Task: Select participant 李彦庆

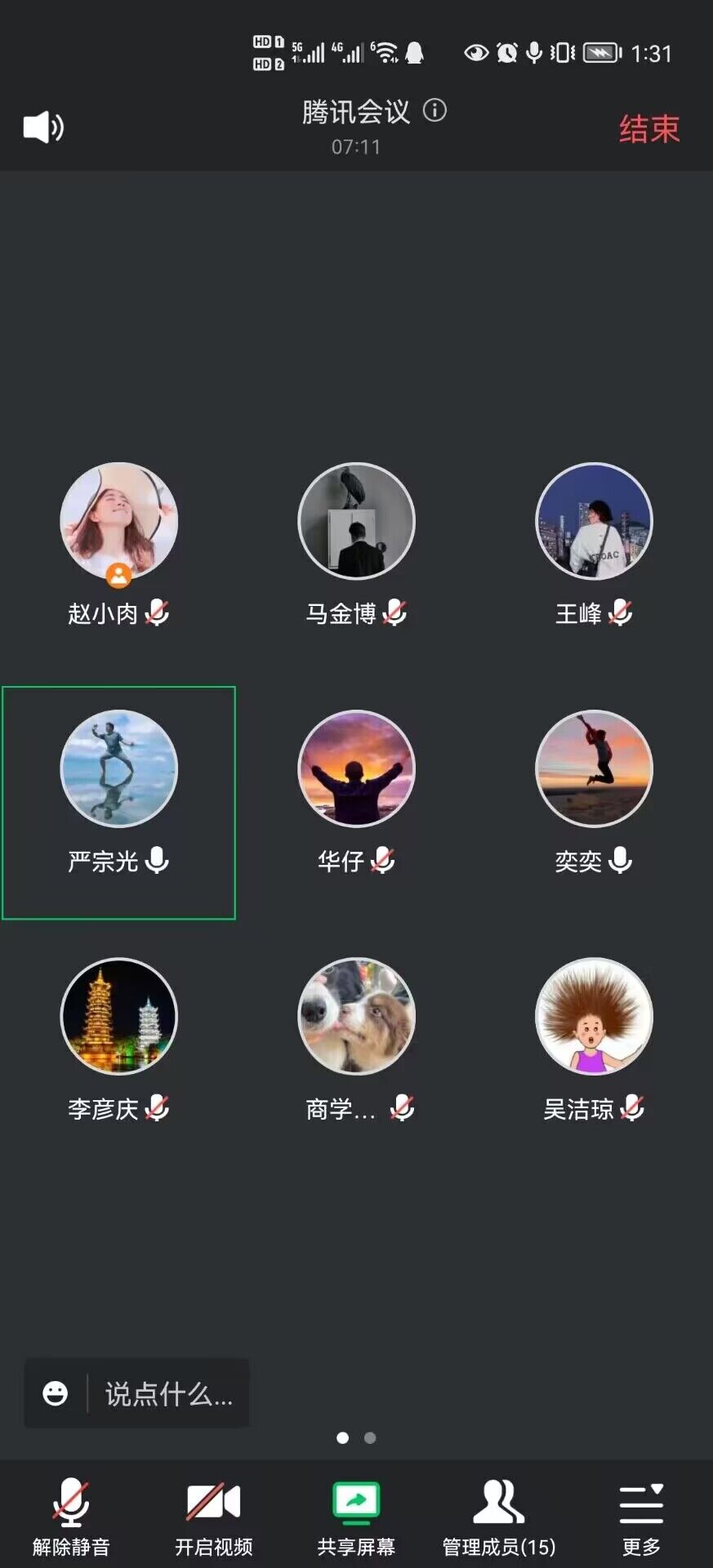Action: (x=119, y=1018)
